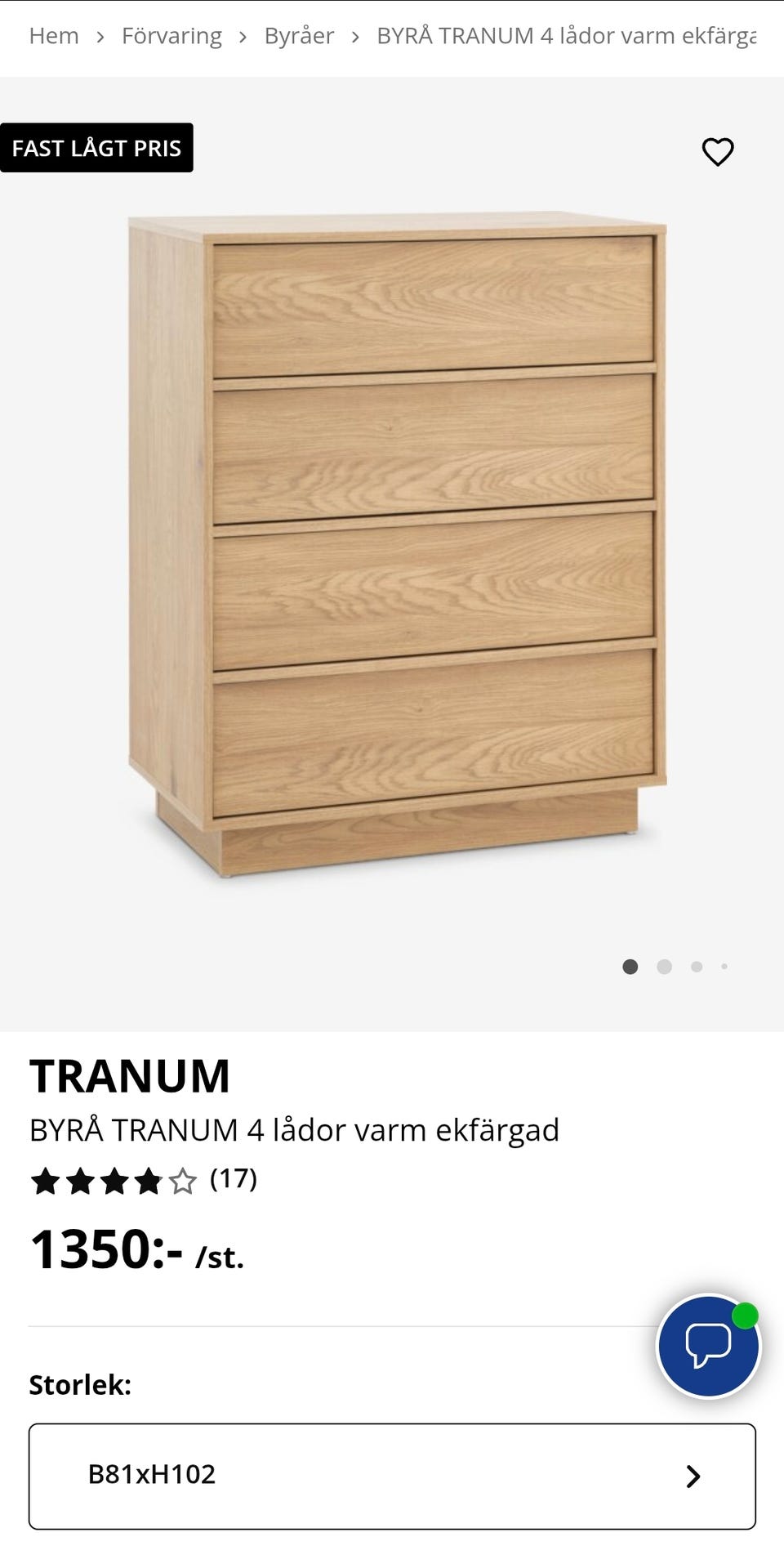Navigate to Förvaring from breadcrumb
The image size is (784, 1546).
pyautogui.click(x=171, y=36)
